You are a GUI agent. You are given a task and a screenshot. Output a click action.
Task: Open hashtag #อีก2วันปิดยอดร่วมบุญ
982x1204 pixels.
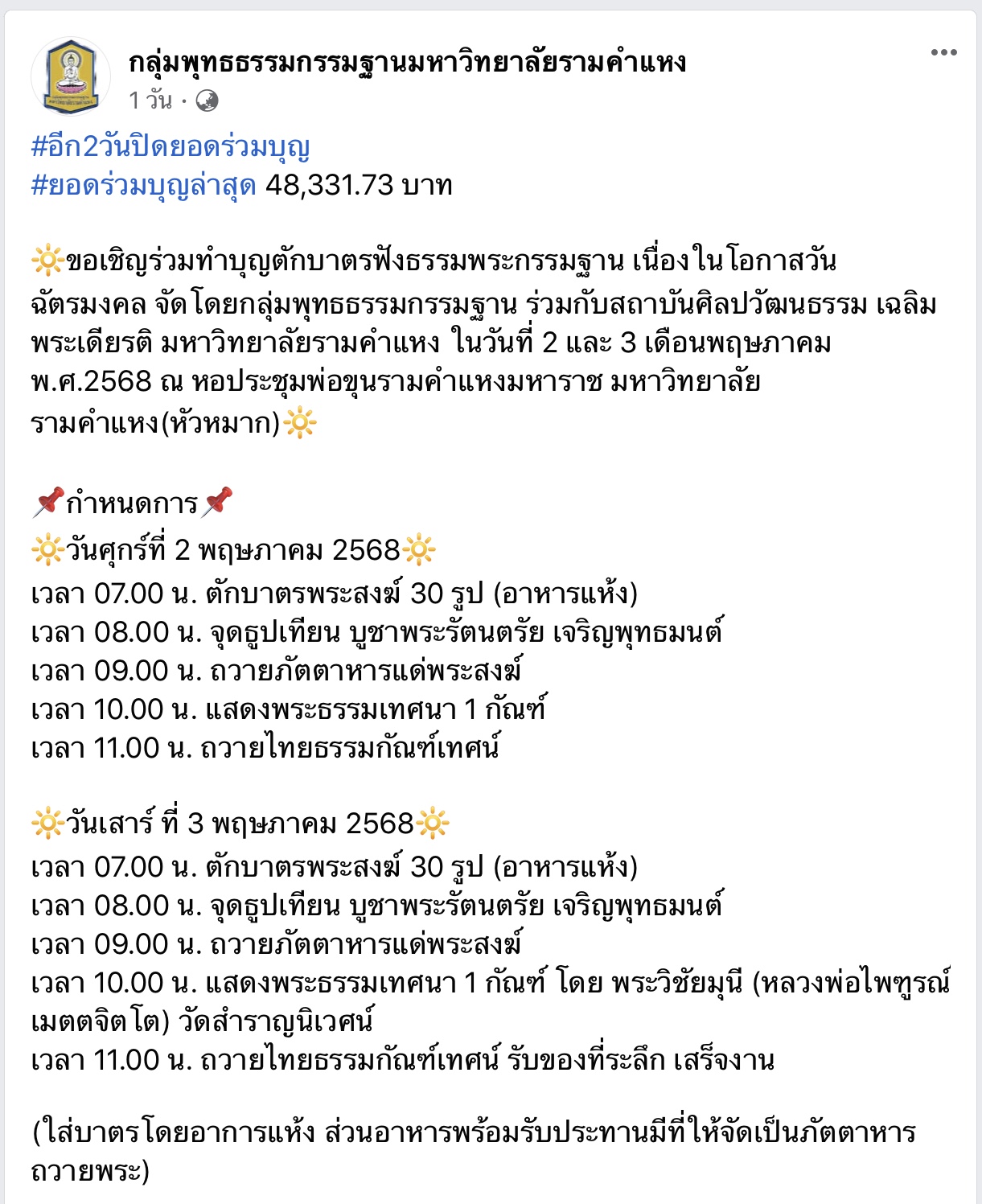tap(171, 146)
